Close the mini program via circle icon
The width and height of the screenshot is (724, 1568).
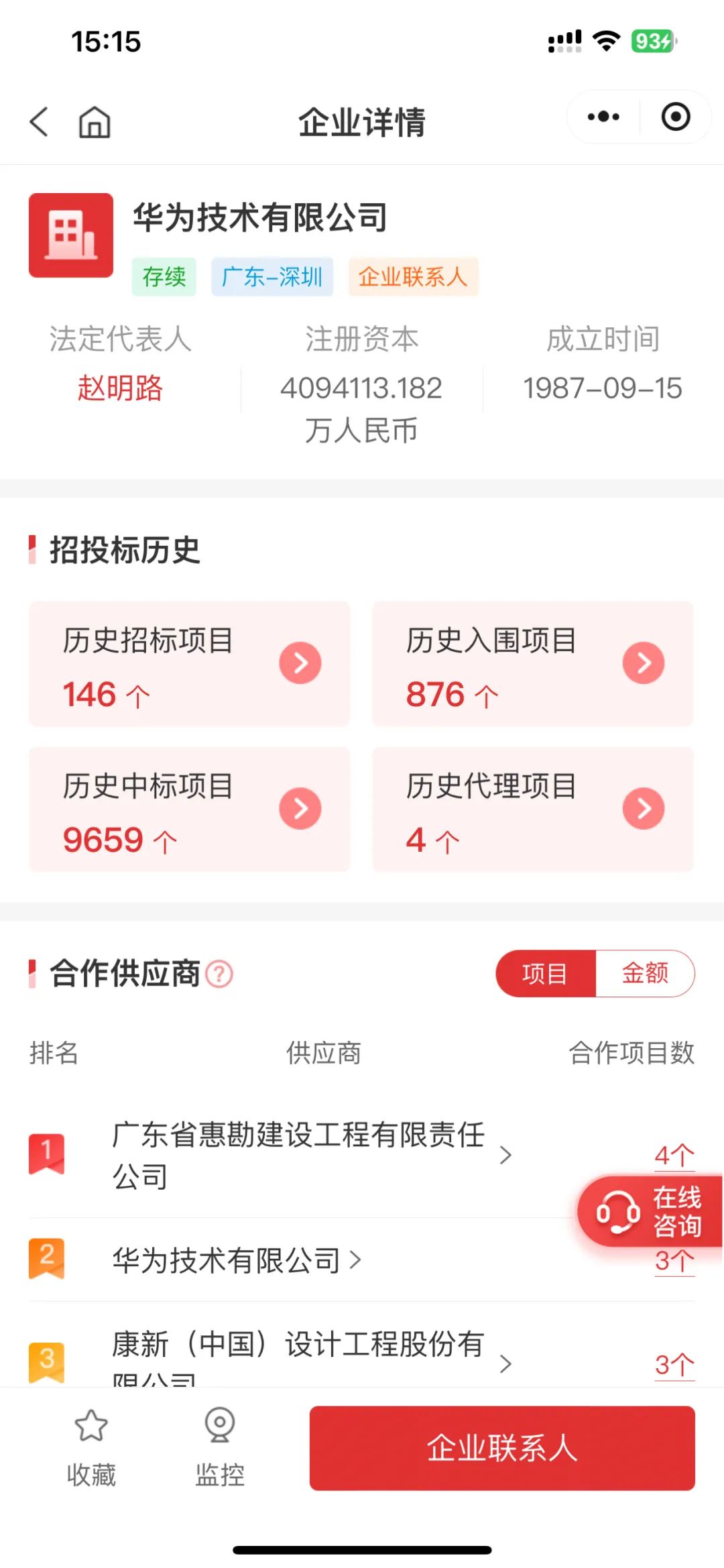pyautogui.click(x=675, y=117)
